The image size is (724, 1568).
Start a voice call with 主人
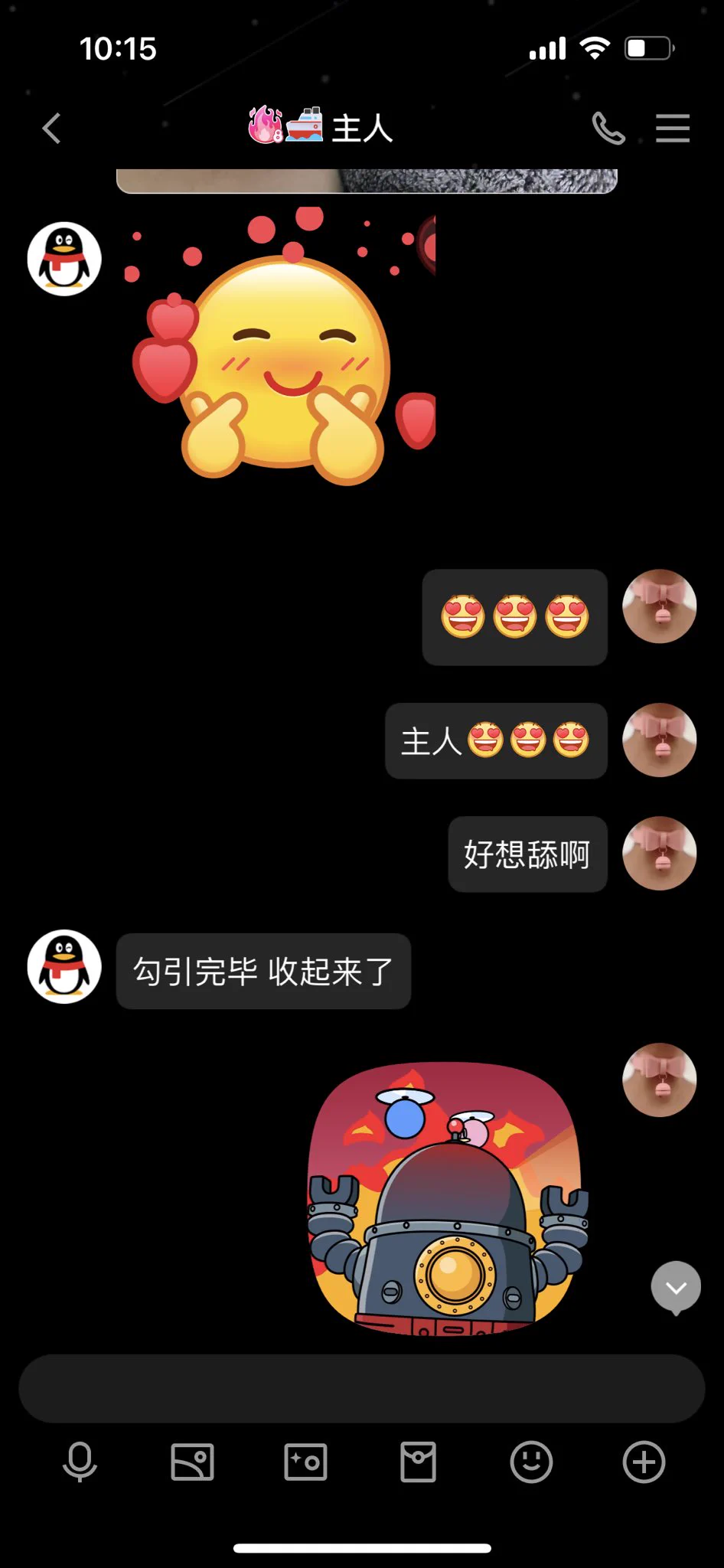pos(608,129)
